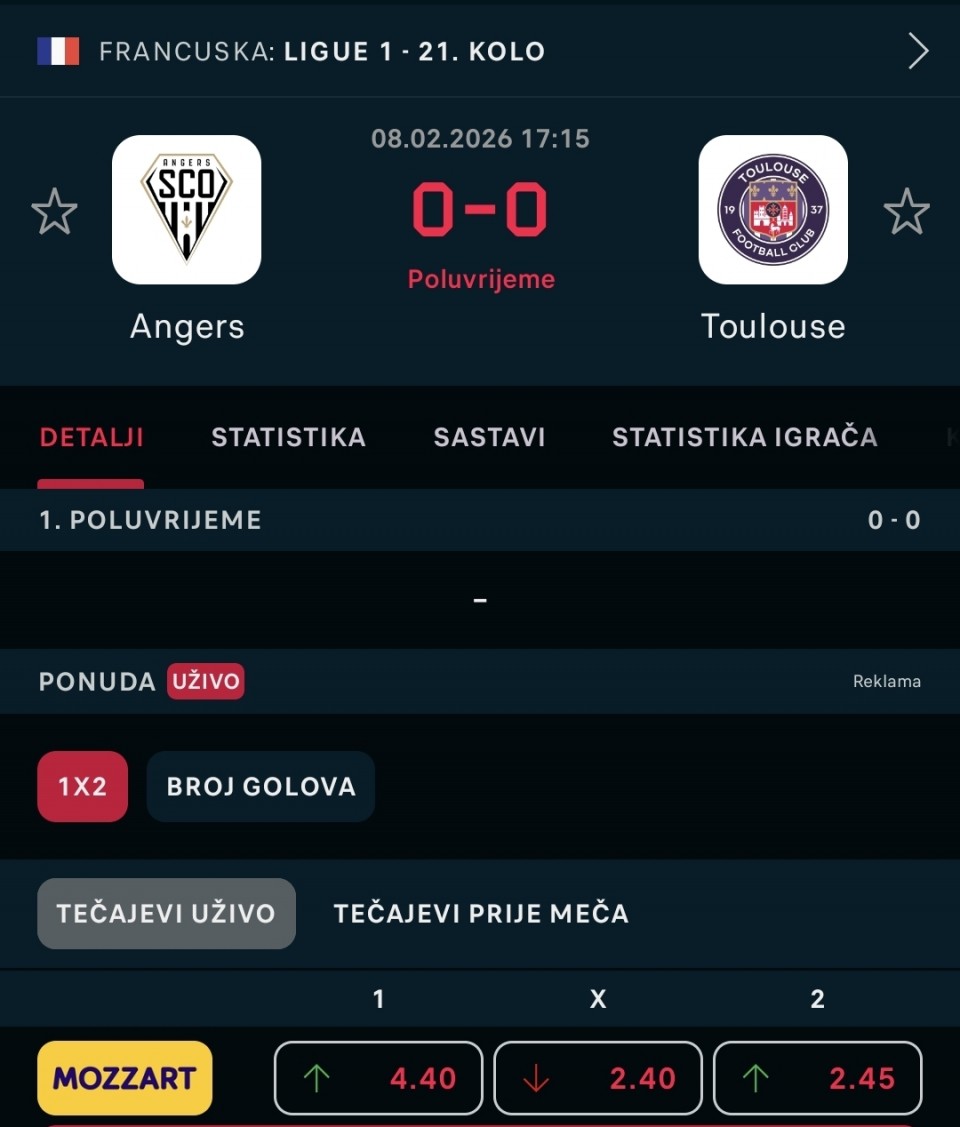Pick Mozzart draw odds 2.40
Viewport: 960px width, 1127px height.
(x=598, y=1078)
